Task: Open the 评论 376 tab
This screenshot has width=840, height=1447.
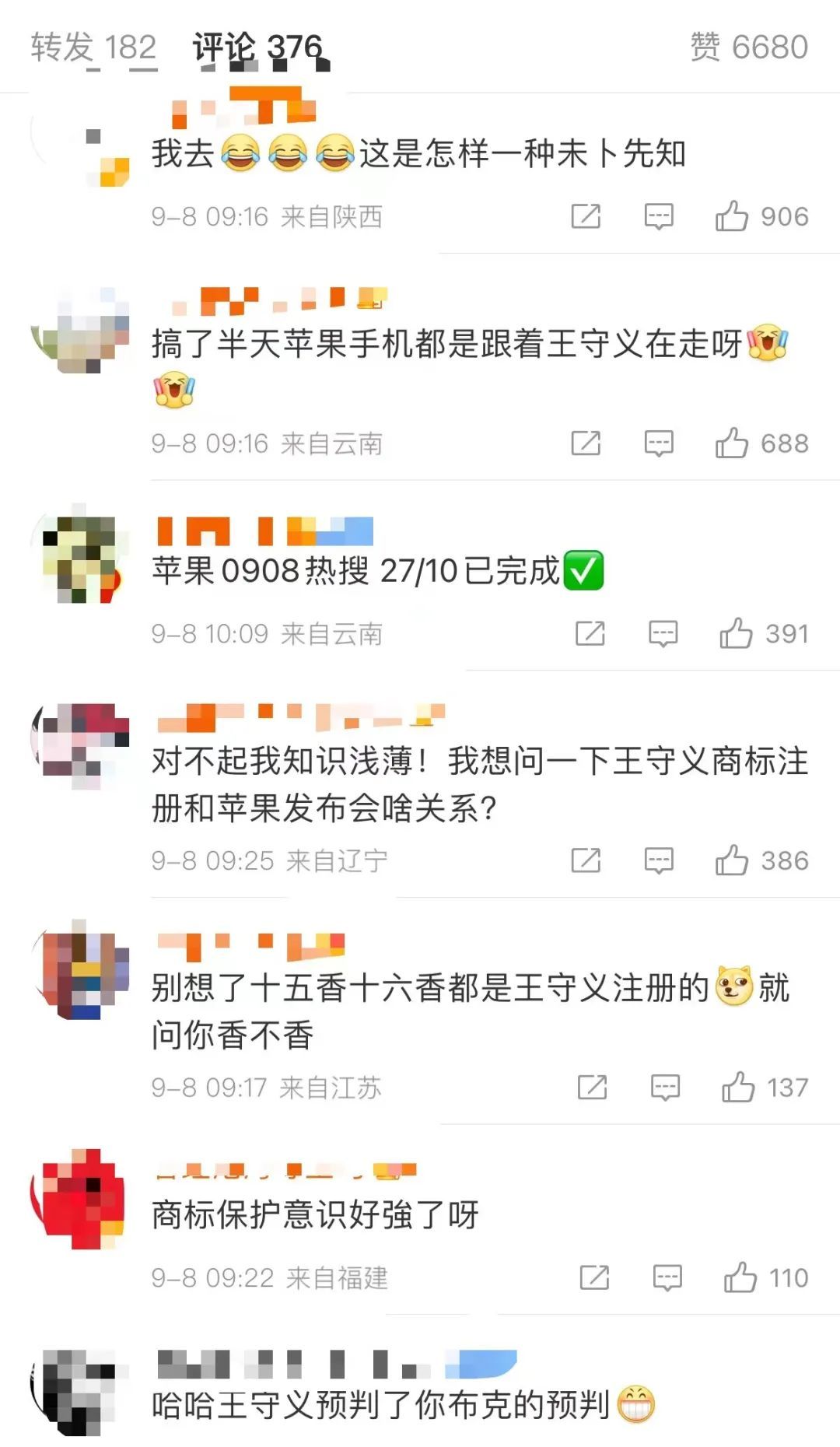Action: pos(257,47)
